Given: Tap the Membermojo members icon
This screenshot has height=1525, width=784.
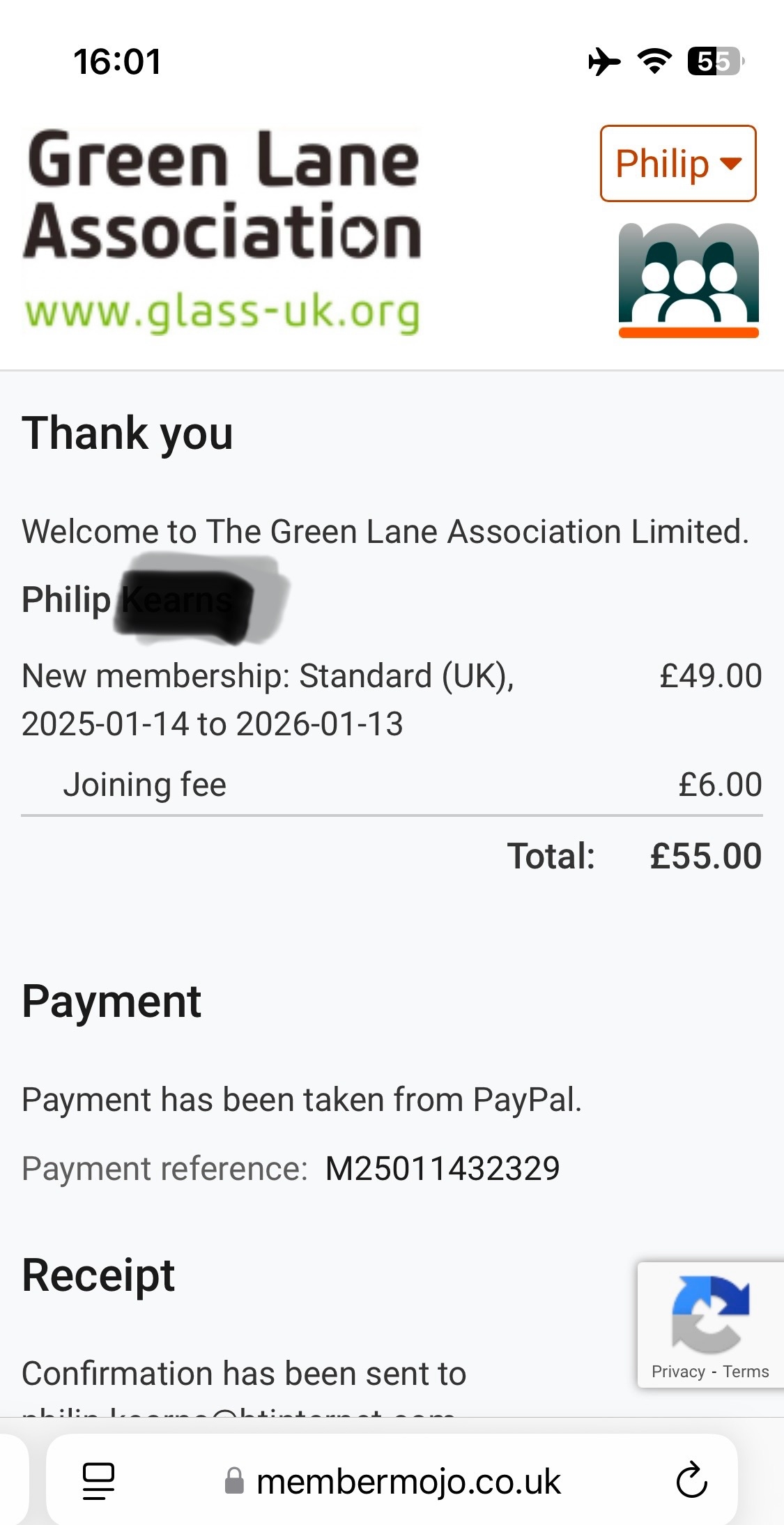Looking at the screenshot, I should coord(688,280).
